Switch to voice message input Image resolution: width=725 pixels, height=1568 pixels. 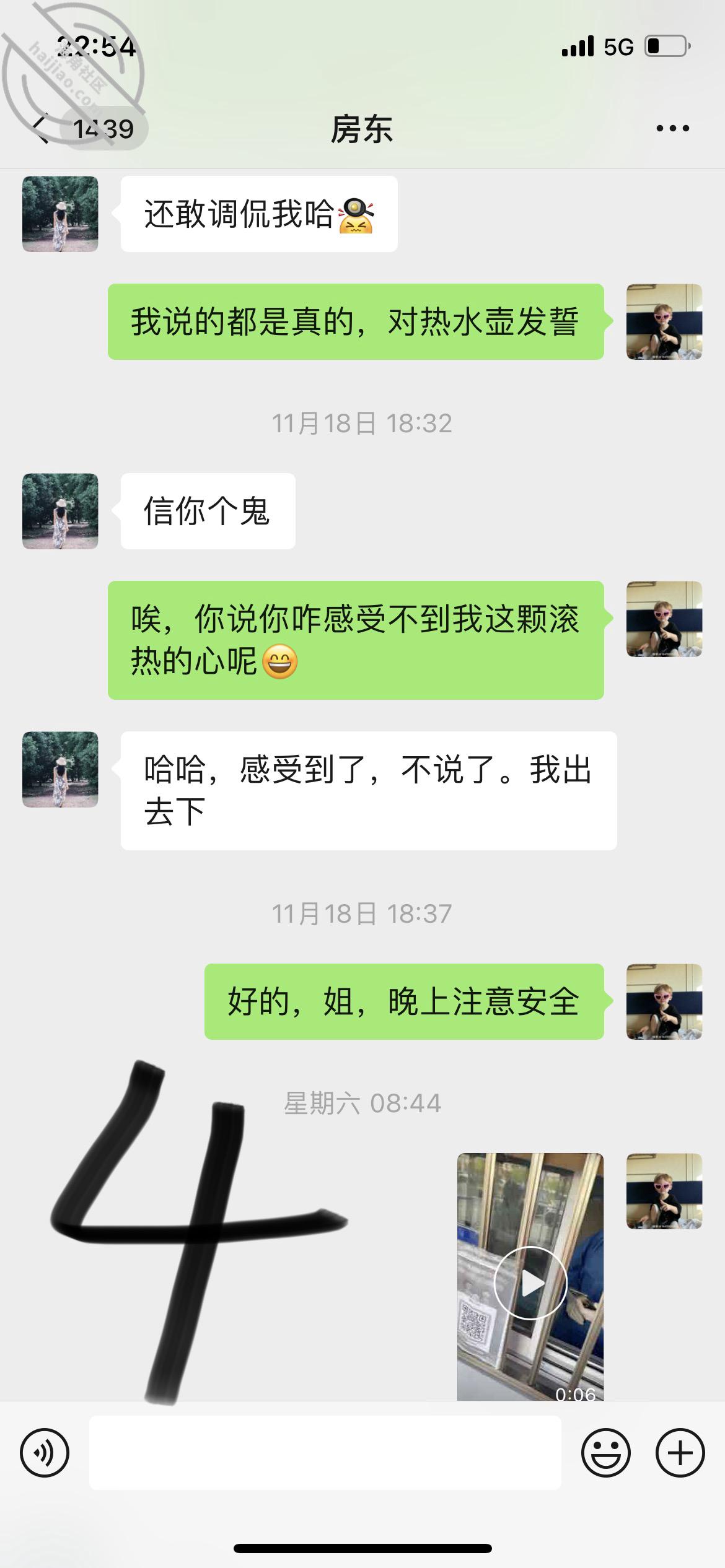click(x=45, y=1453)
